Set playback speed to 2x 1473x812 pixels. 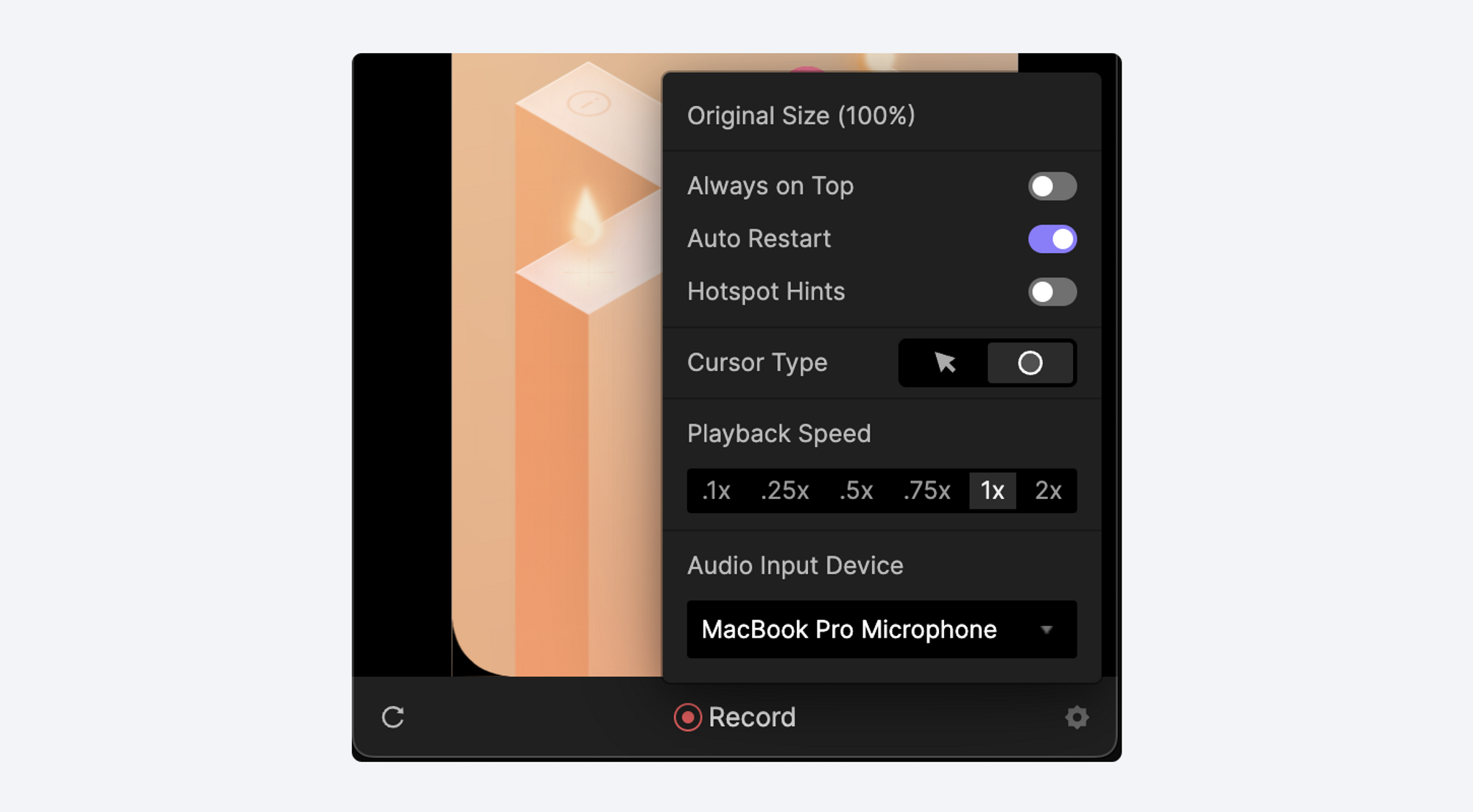[x=1048, y=491]
